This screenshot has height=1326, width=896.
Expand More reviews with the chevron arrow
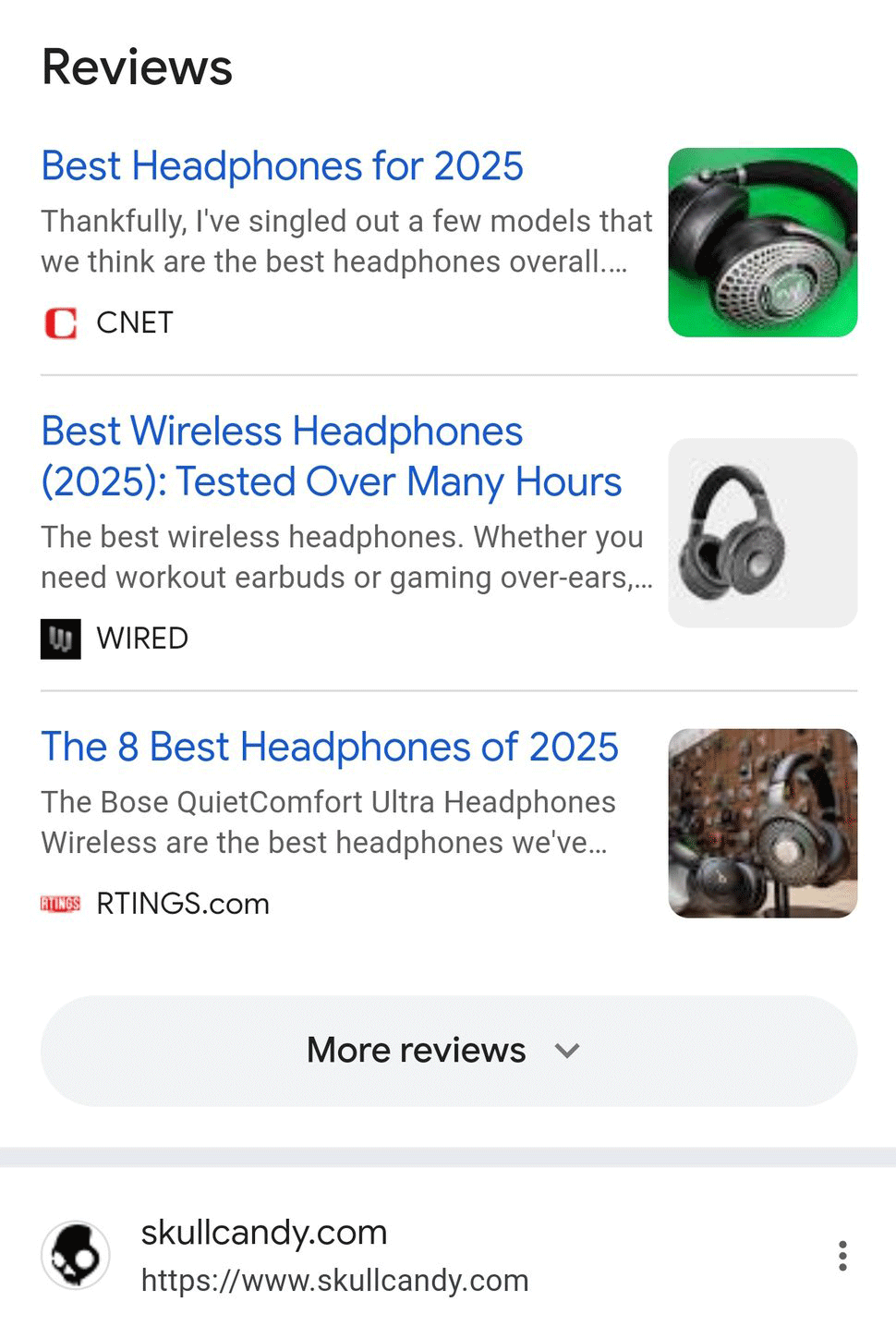click(x=566, y=1051)
